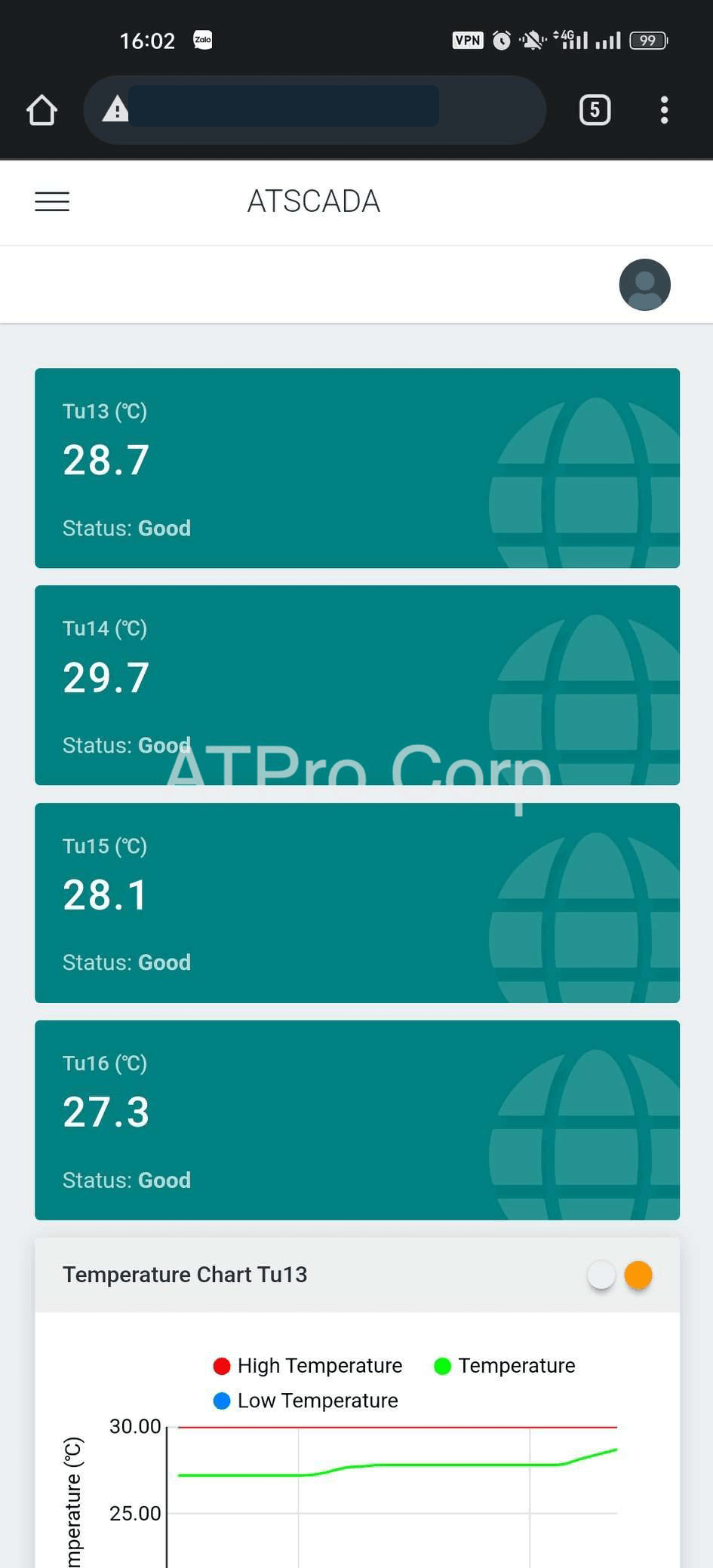Open the Tu16 temperature card

pos(357,1120)
